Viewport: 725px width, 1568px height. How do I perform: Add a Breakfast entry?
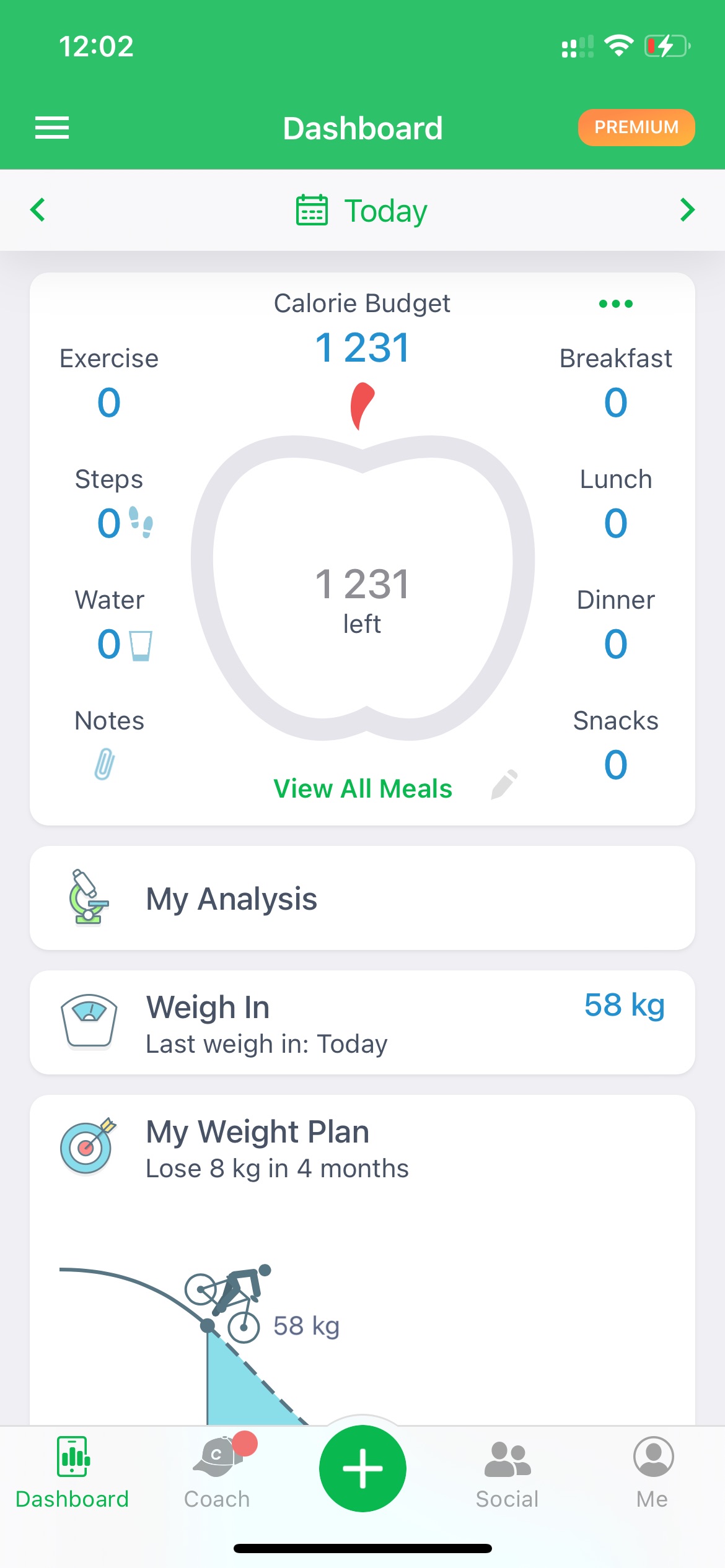616,383
